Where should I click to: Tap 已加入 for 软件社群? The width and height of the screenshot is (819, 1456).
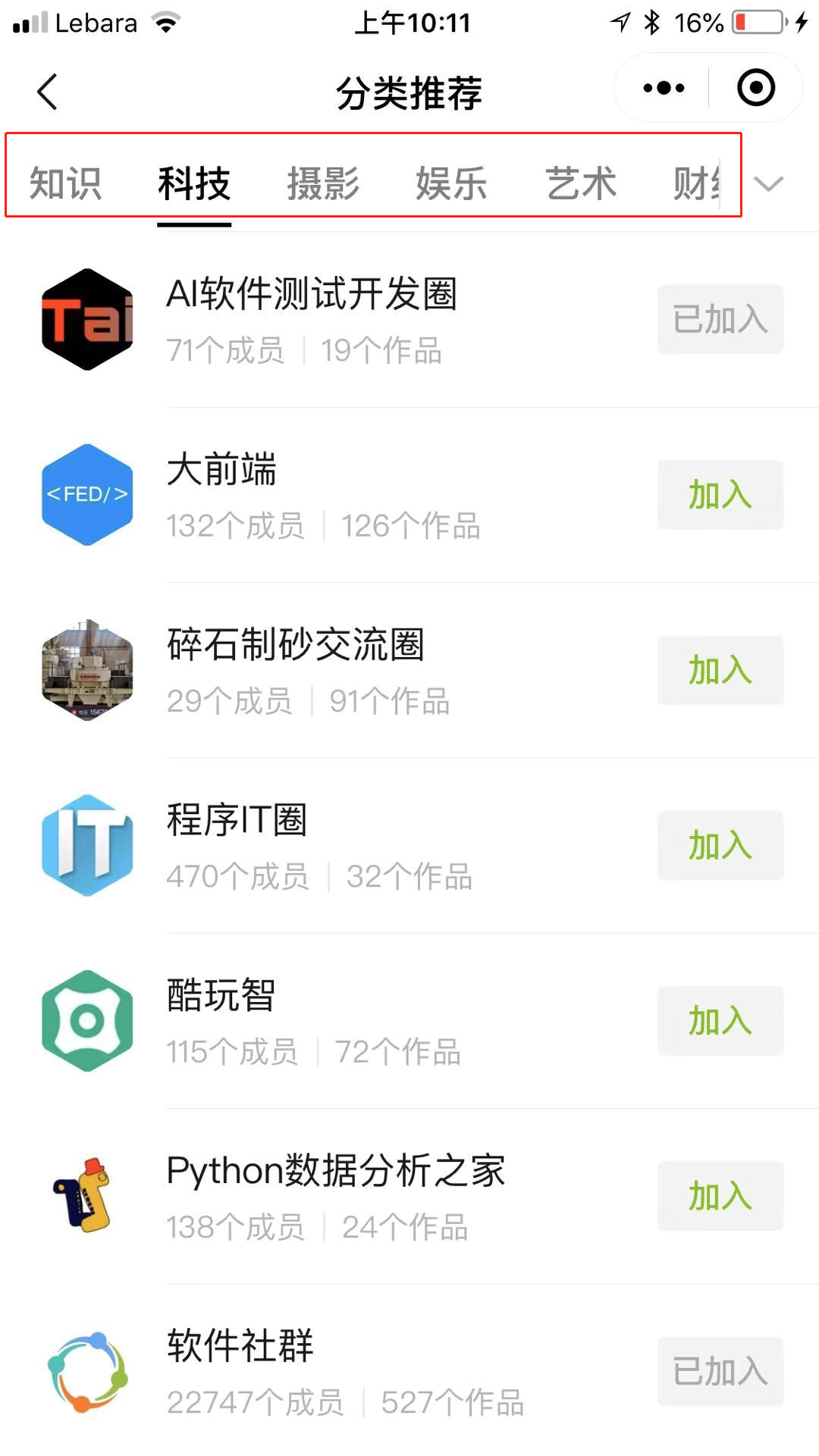(x=720, y=1371)
